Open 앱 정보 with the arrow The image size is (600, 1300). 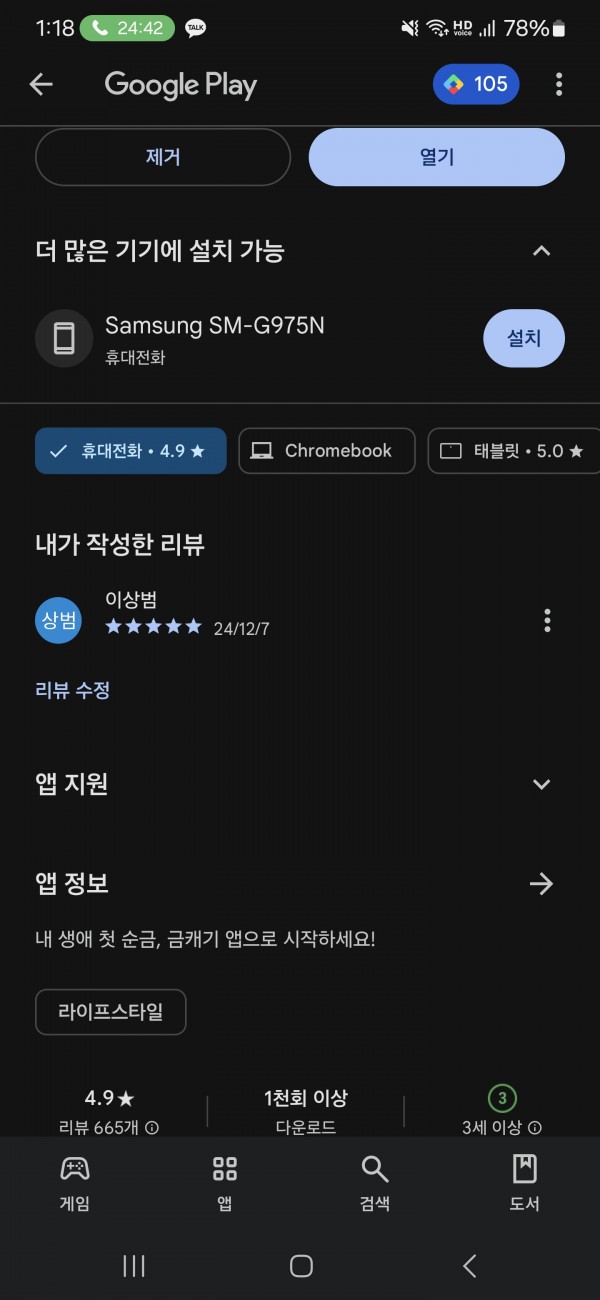point(541,884)
